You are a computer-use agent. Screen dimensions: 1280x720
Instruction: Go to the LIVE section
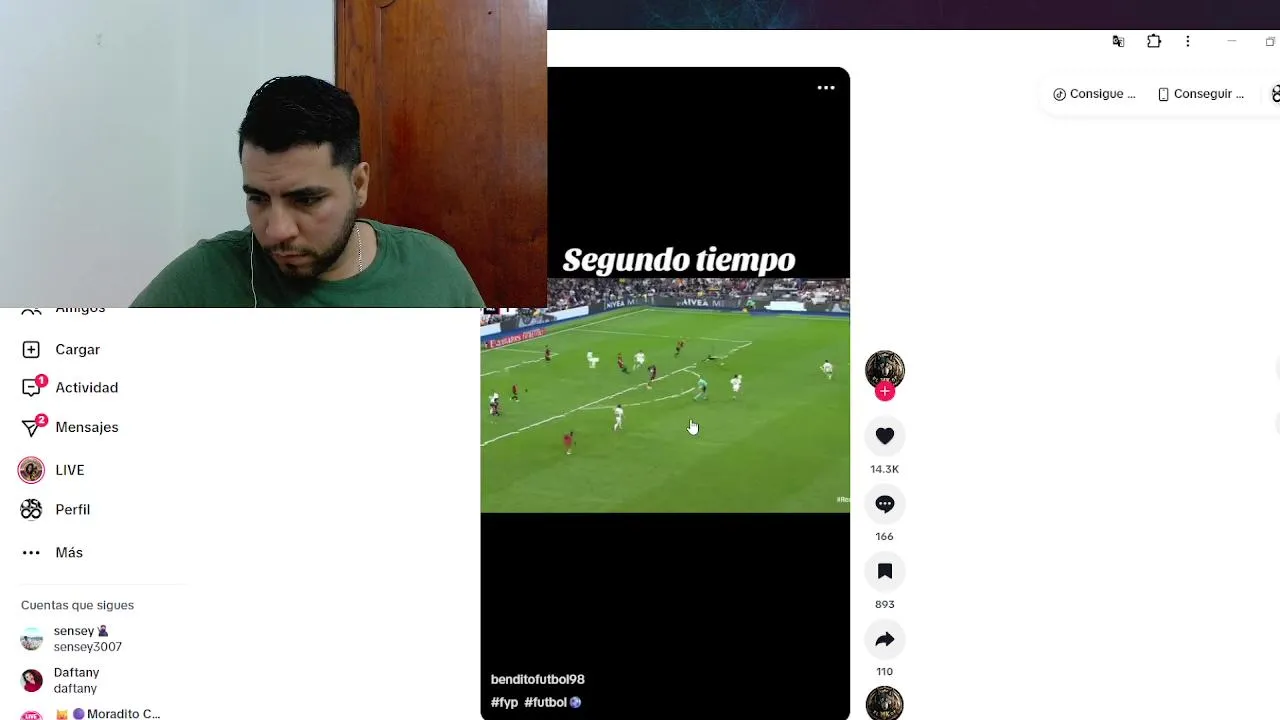click(69, 470)
